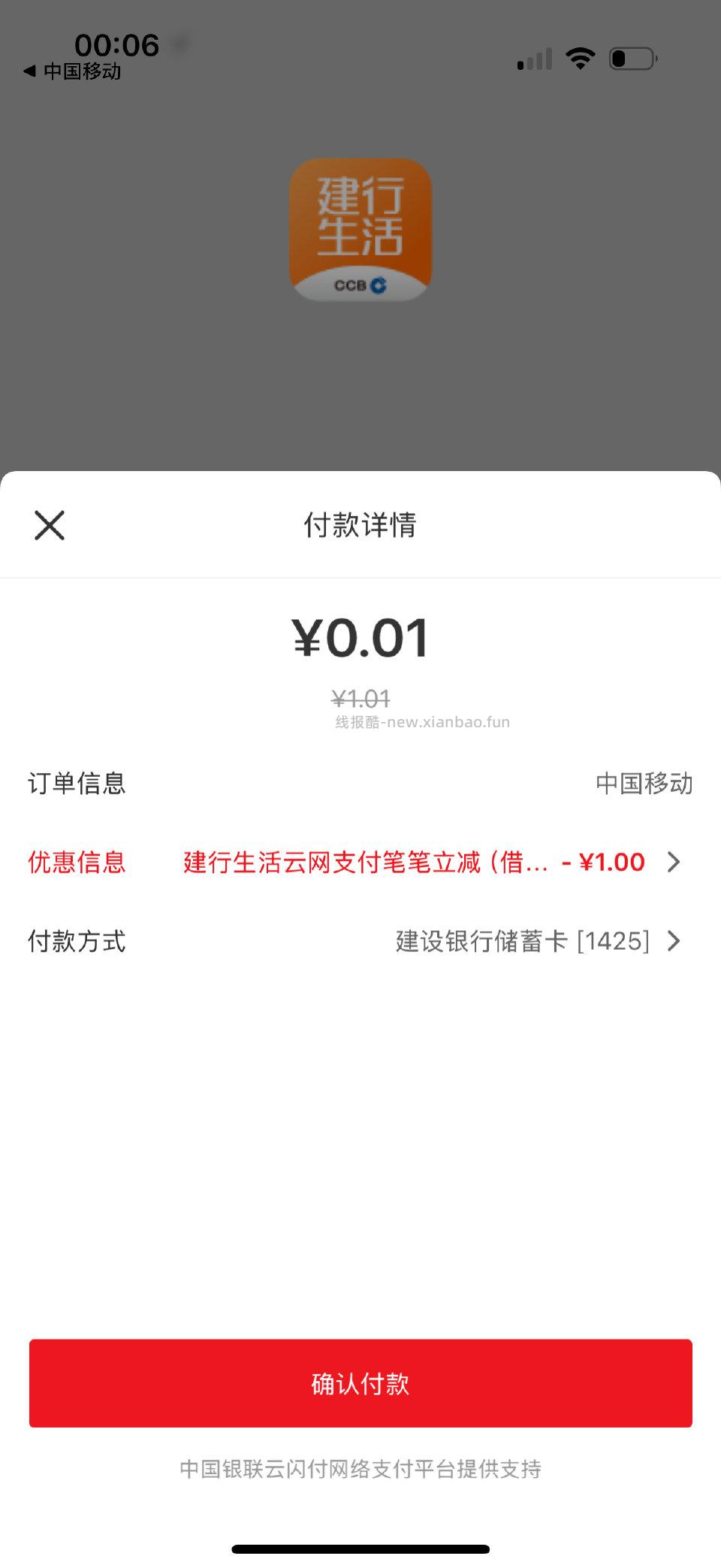This screenshot has width=721, height=1568.
Task: Tap the back arrow next to 中国移动
Action: 30,71
